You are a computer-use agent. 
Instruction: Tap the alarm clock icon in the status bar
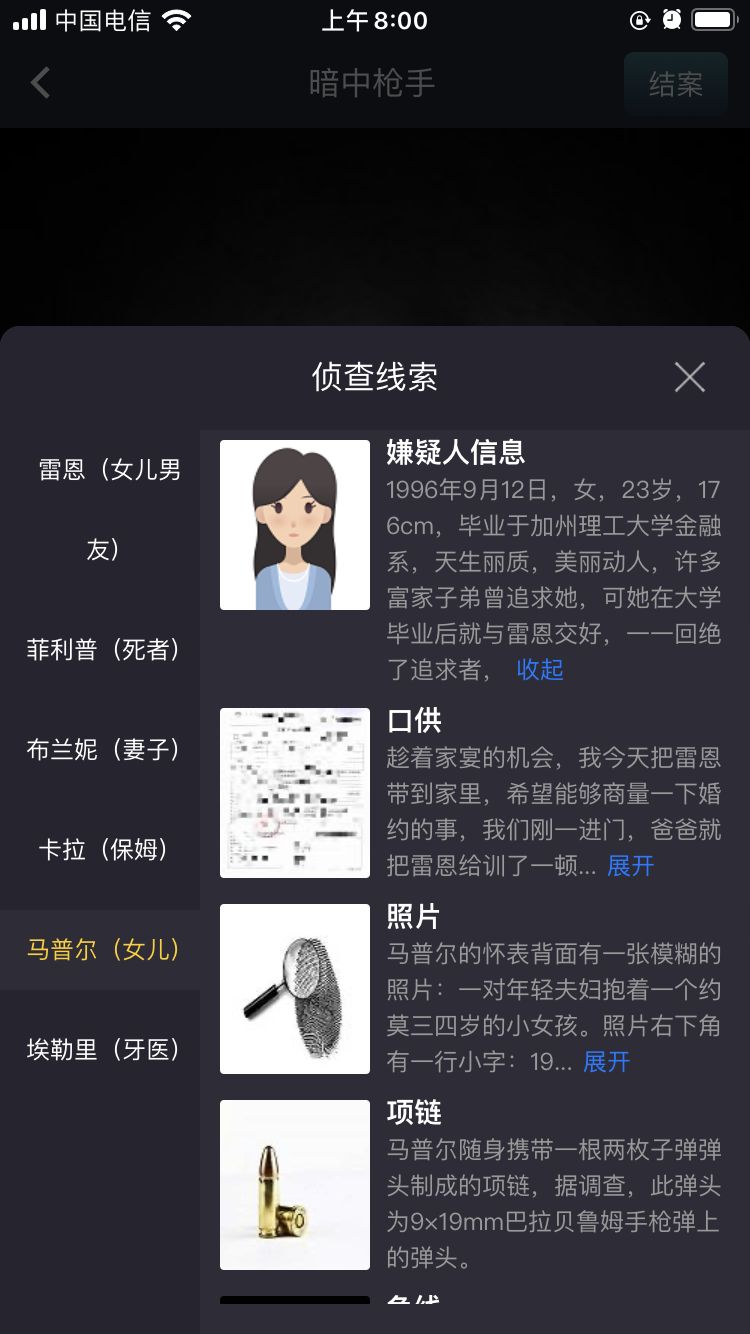point(671,20)
